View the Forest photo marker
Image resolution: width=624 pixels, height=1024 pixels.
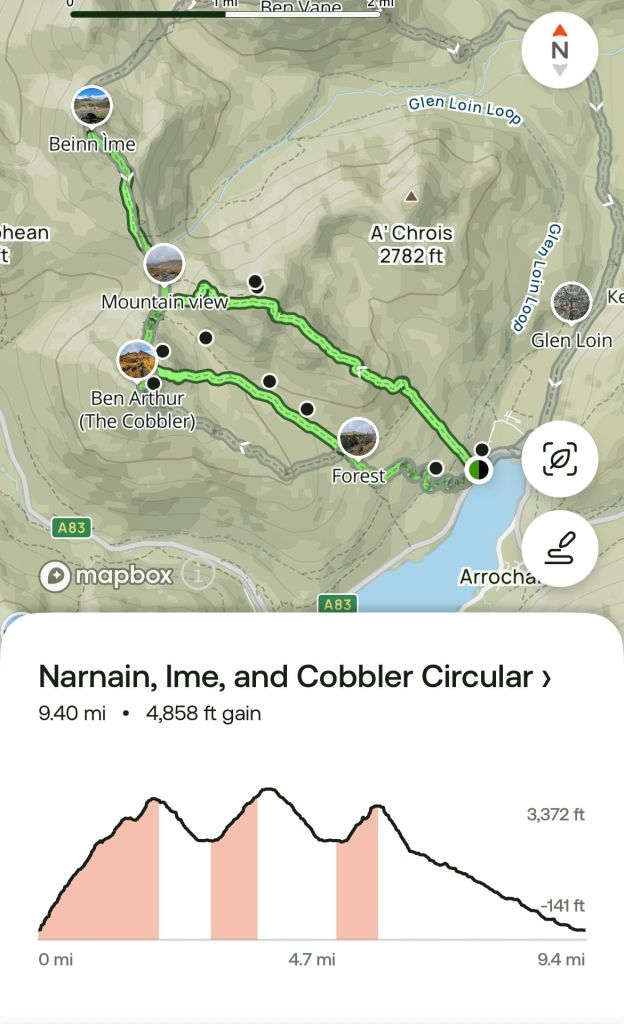coord(358,438)
